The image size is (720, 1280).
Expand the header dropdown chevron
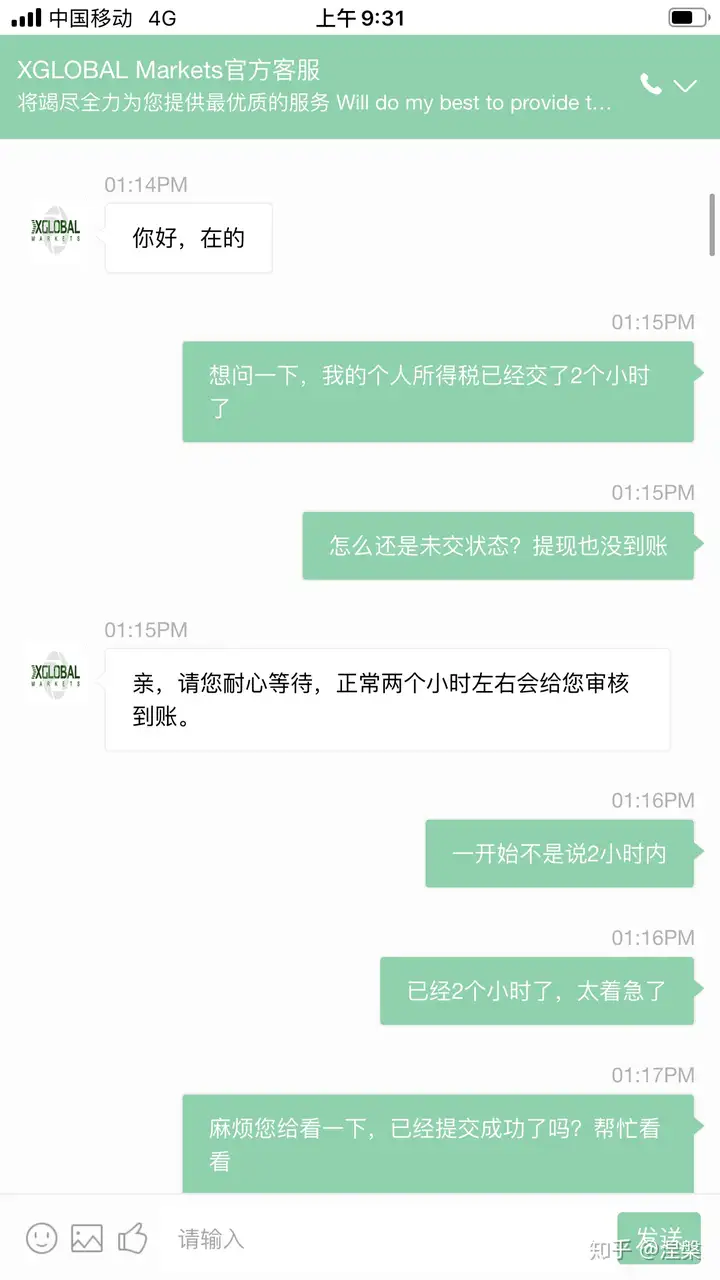coord(685,86)
